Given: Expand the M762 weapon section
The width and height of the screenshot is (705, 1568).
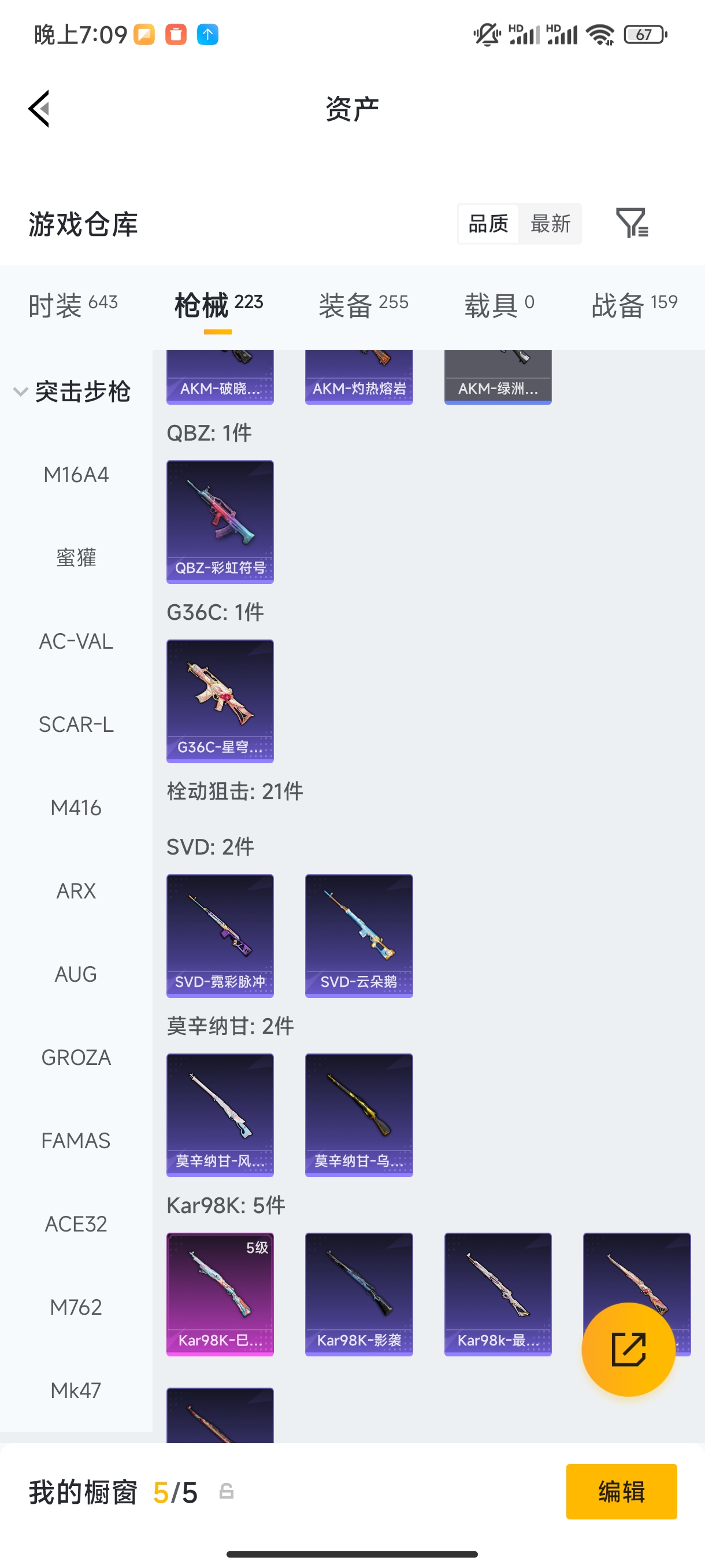Looking at the screenshot, I should [76, 1306].
